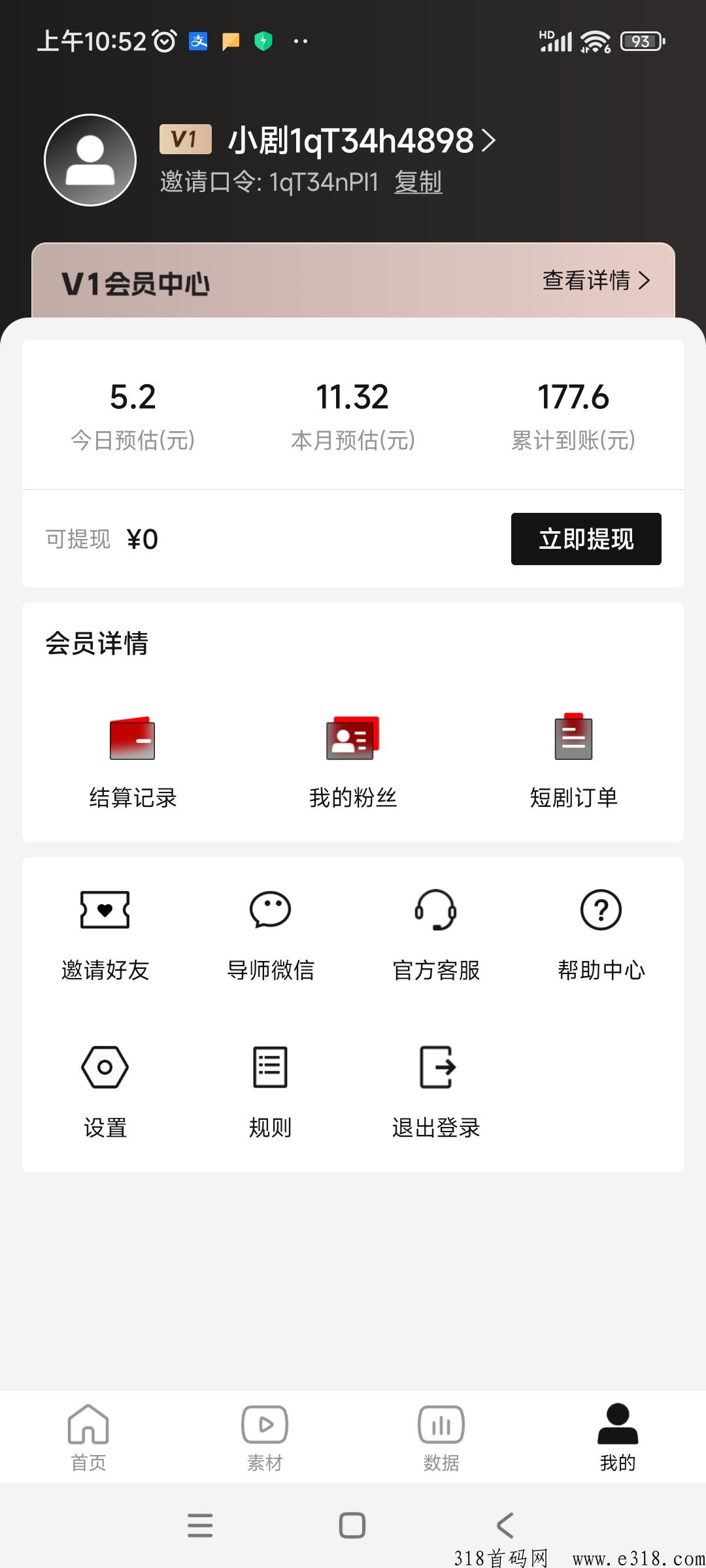This screenshot has width=706, height=1568.
Task: Switch to the 素材 materials tab
Action: 265,1437
